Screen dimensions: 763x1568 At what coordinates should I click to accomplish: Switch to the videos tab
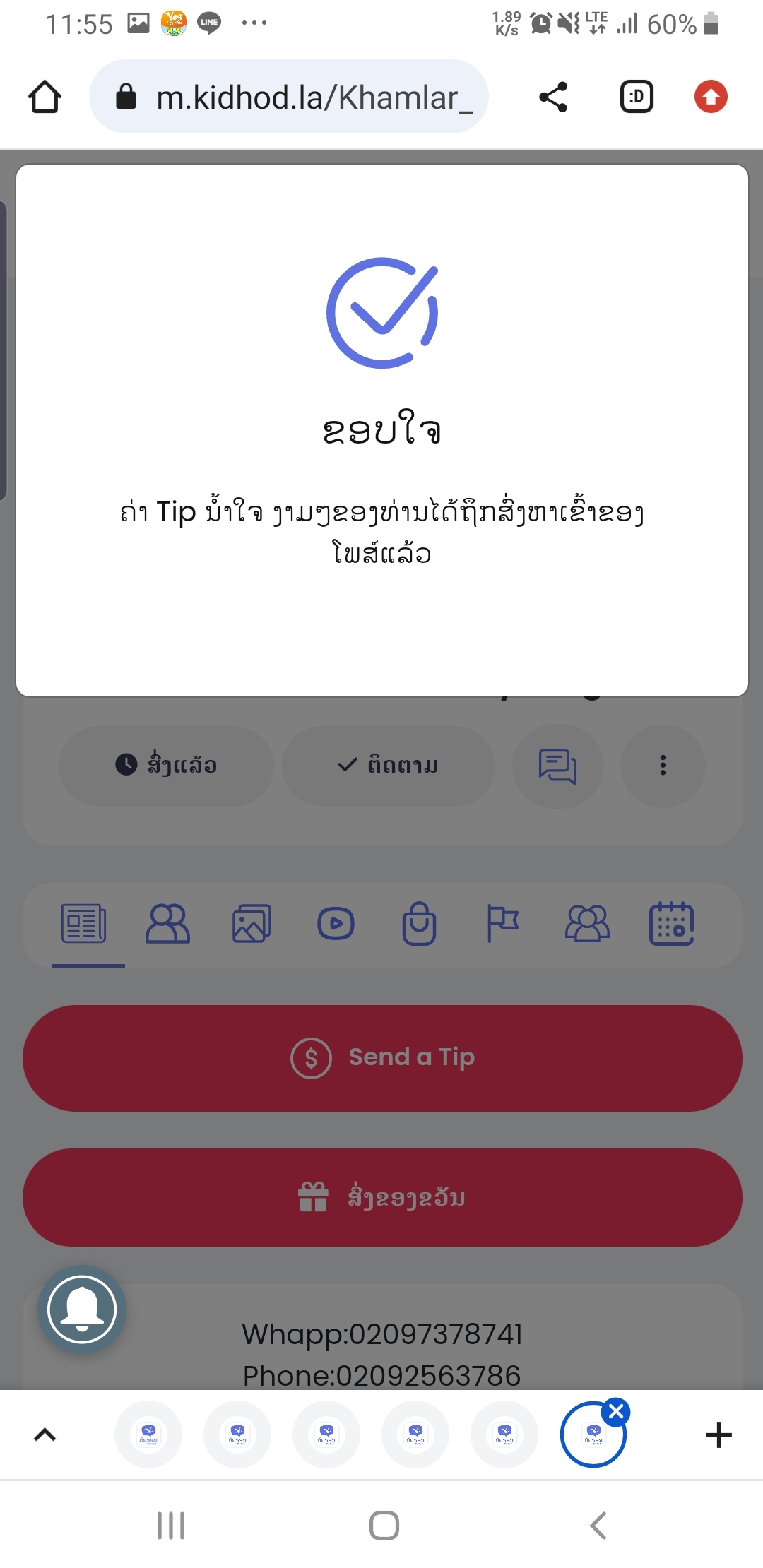click(336, 924)
